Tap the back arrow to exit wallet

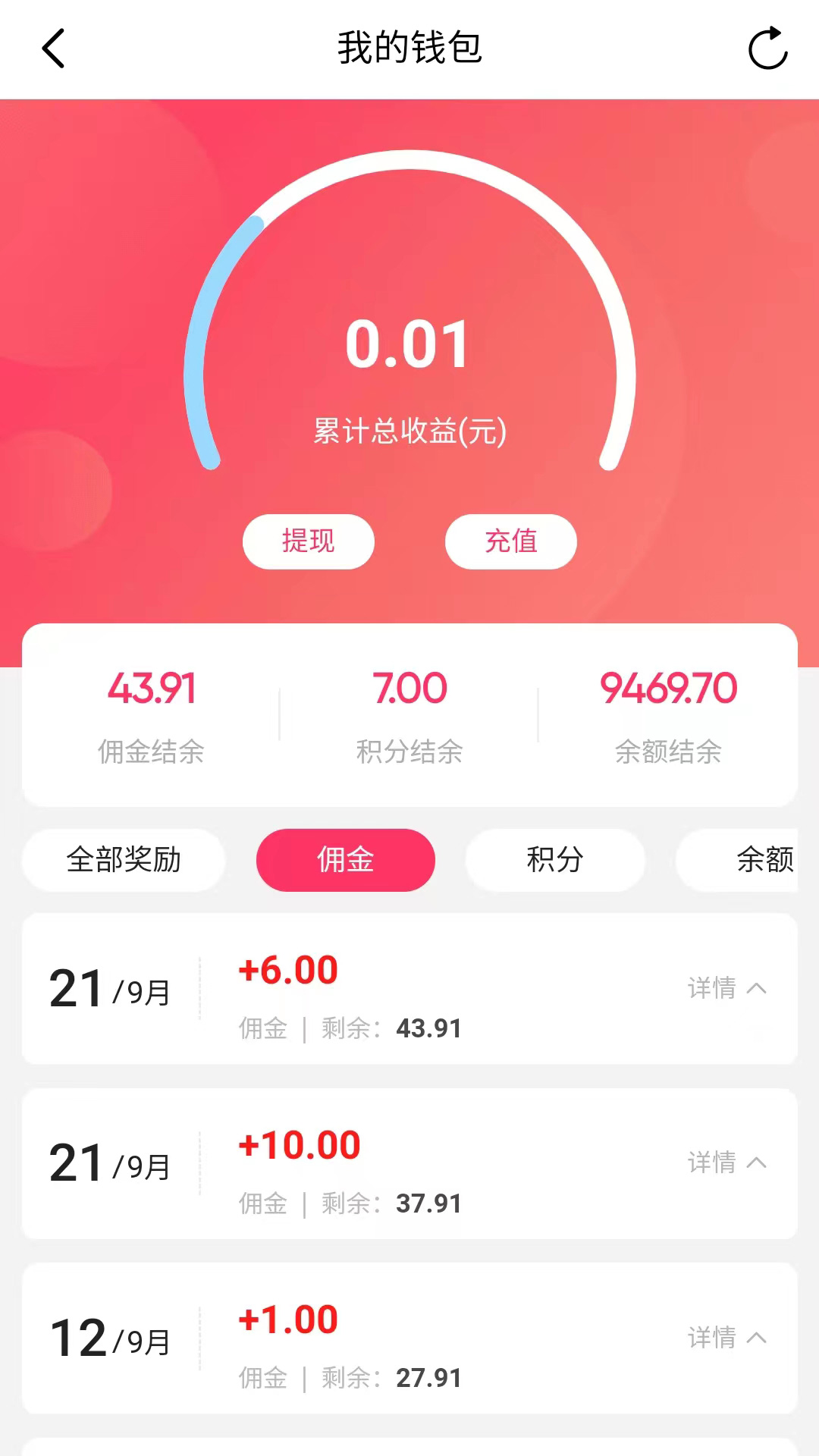click(x=53, y=48)
